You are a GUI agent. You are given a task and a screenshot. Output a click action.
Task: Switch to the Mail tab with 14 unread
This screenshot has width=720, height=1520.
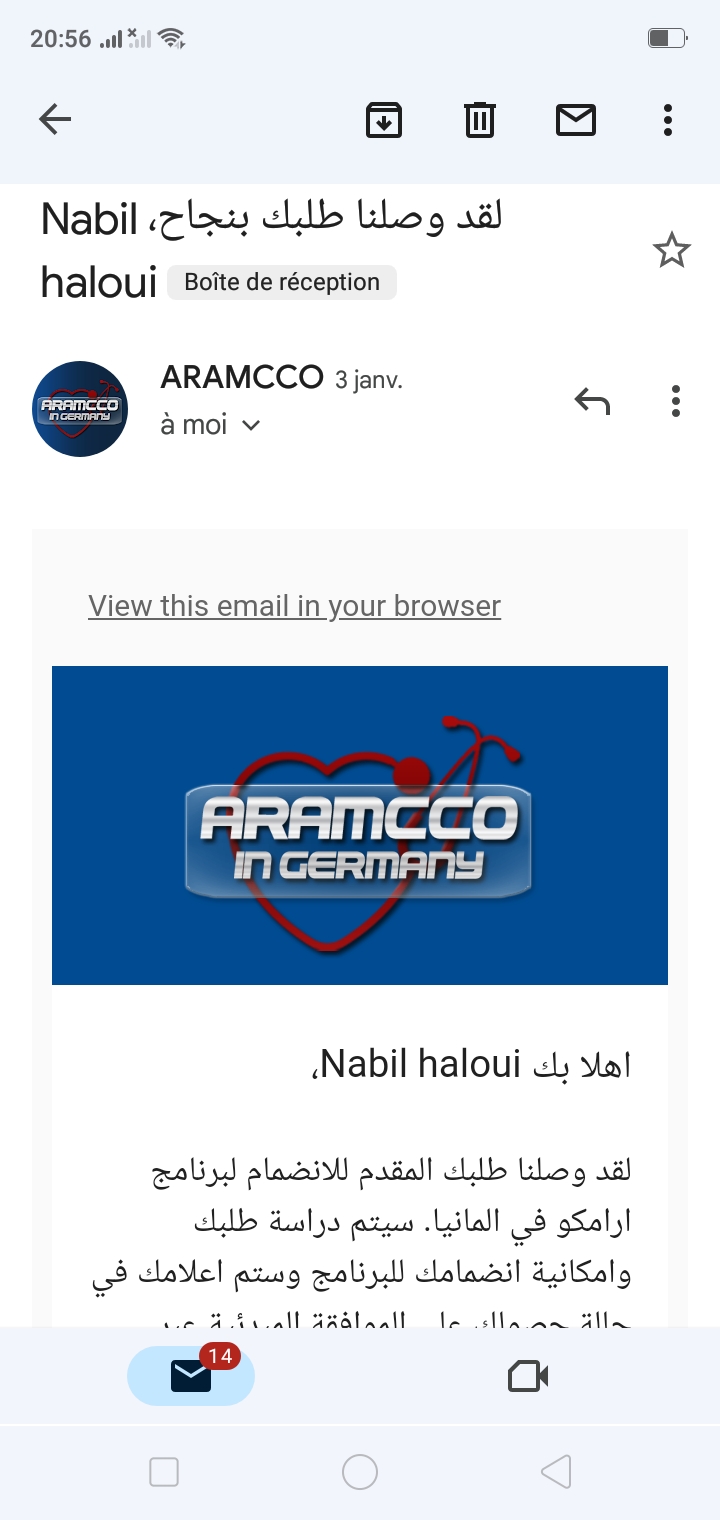[x=191, y=1376]
